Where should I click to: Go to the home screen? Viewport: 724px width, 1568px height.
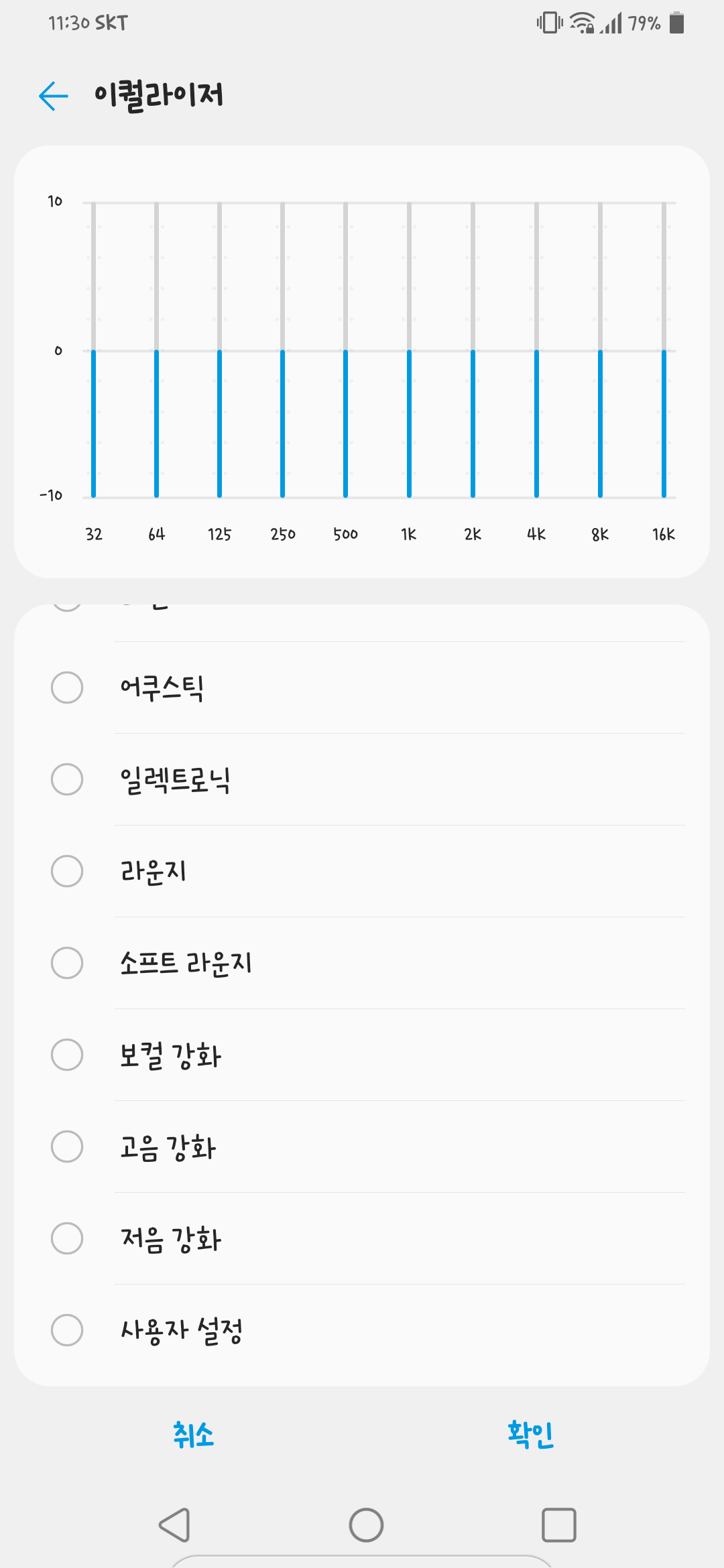click(366, 1525)
